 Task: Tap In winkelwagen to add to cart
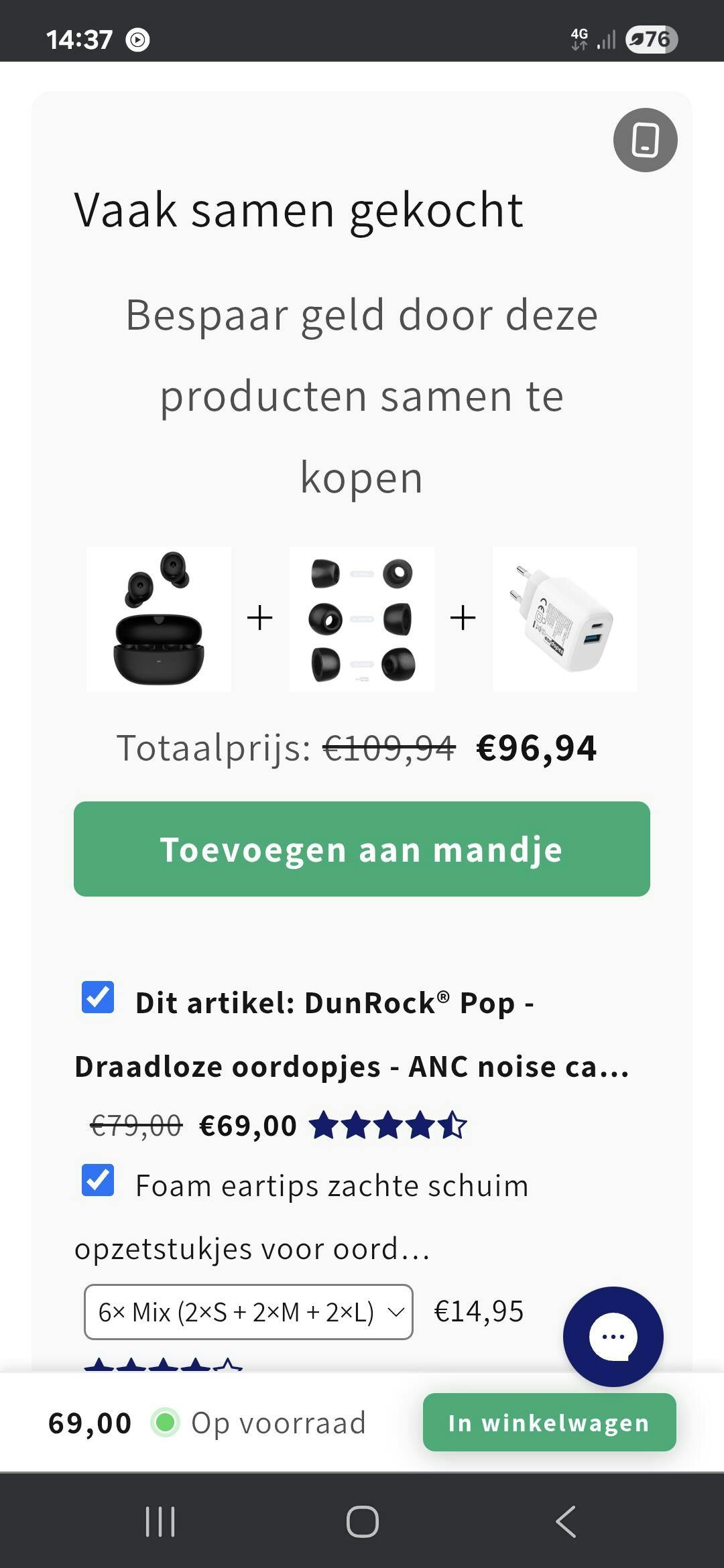[x=550, y=1422]
